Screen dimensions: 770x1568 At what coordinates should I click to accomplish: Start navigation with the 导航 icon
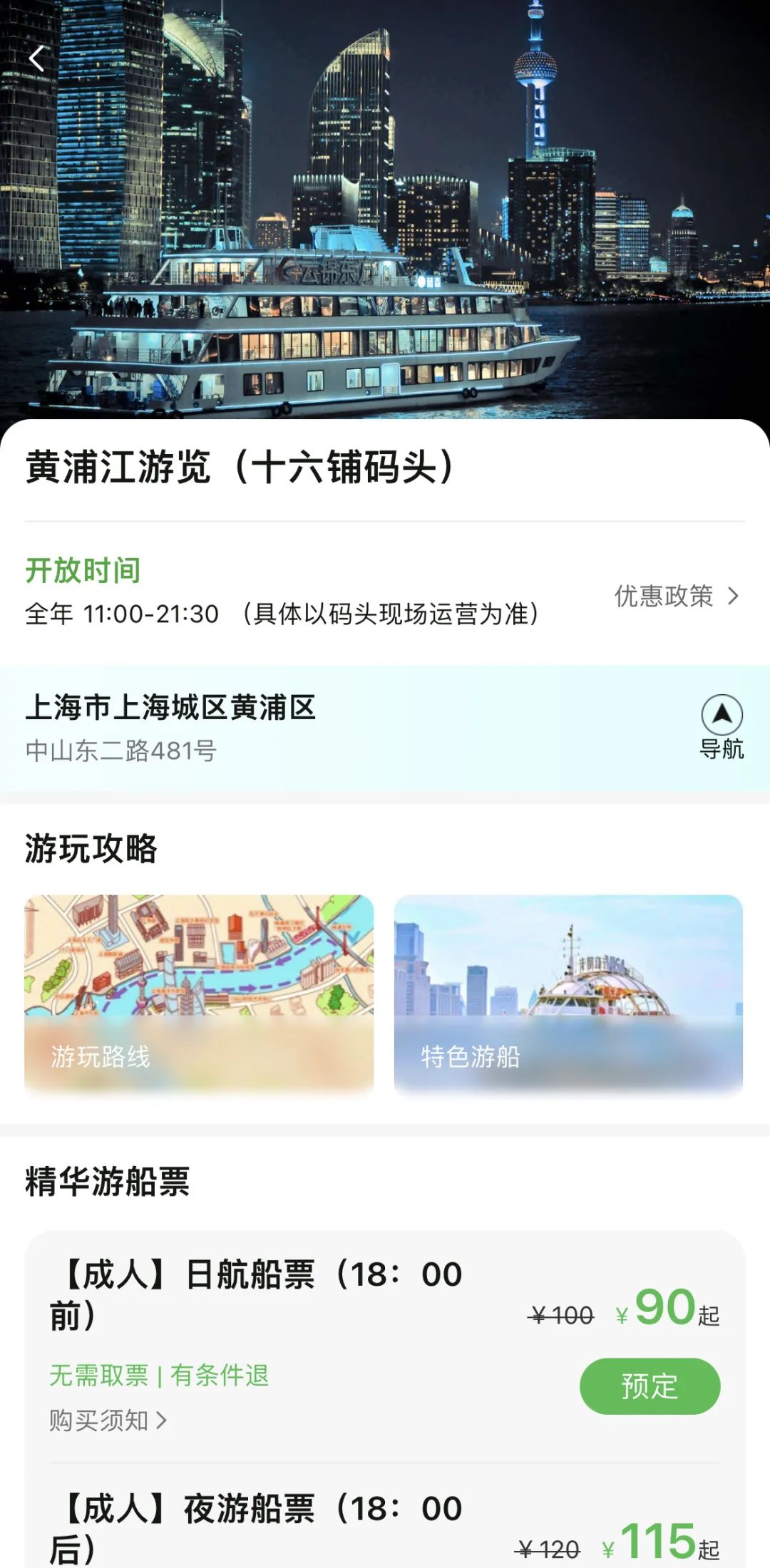point(722,726)
